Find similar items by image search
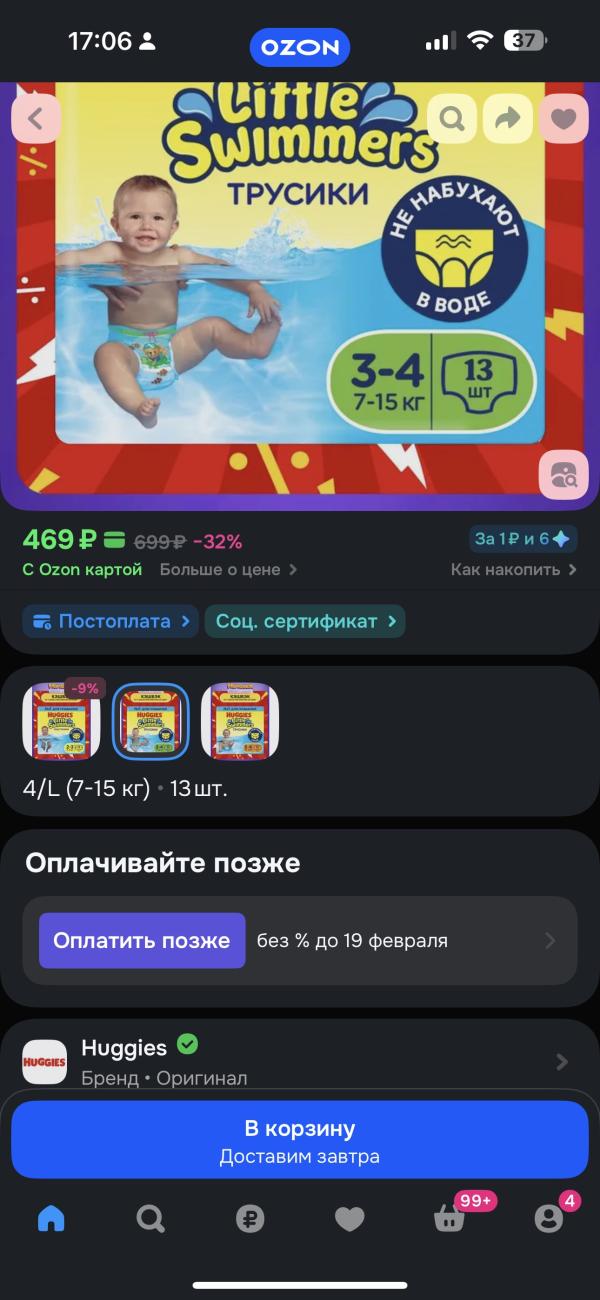 (564, 475)
